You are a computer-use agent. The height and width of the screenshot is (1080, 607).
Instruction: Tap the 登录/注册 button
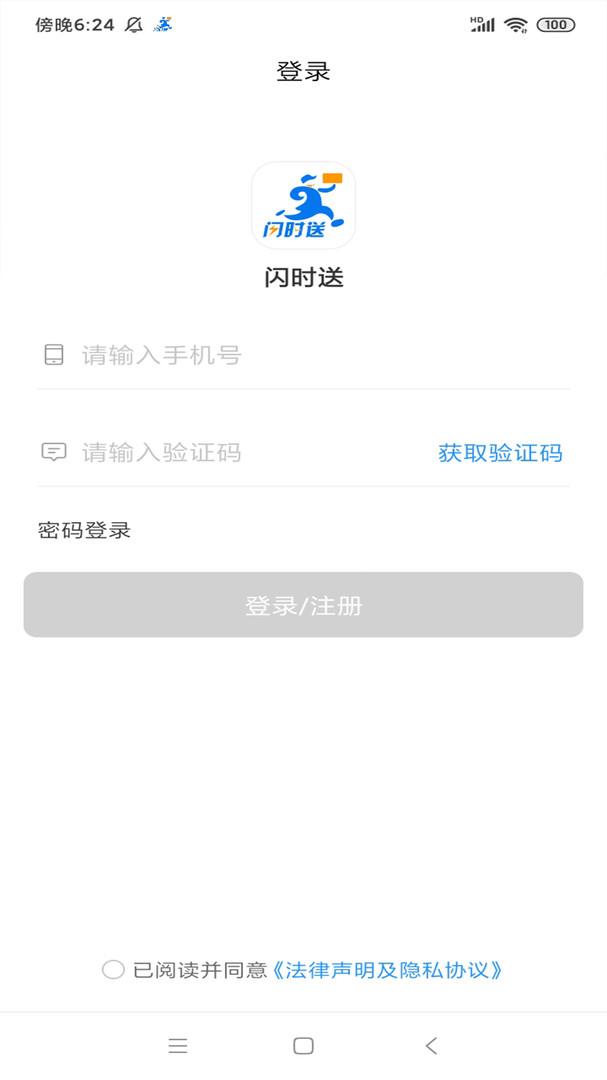[x=303, y=605]
